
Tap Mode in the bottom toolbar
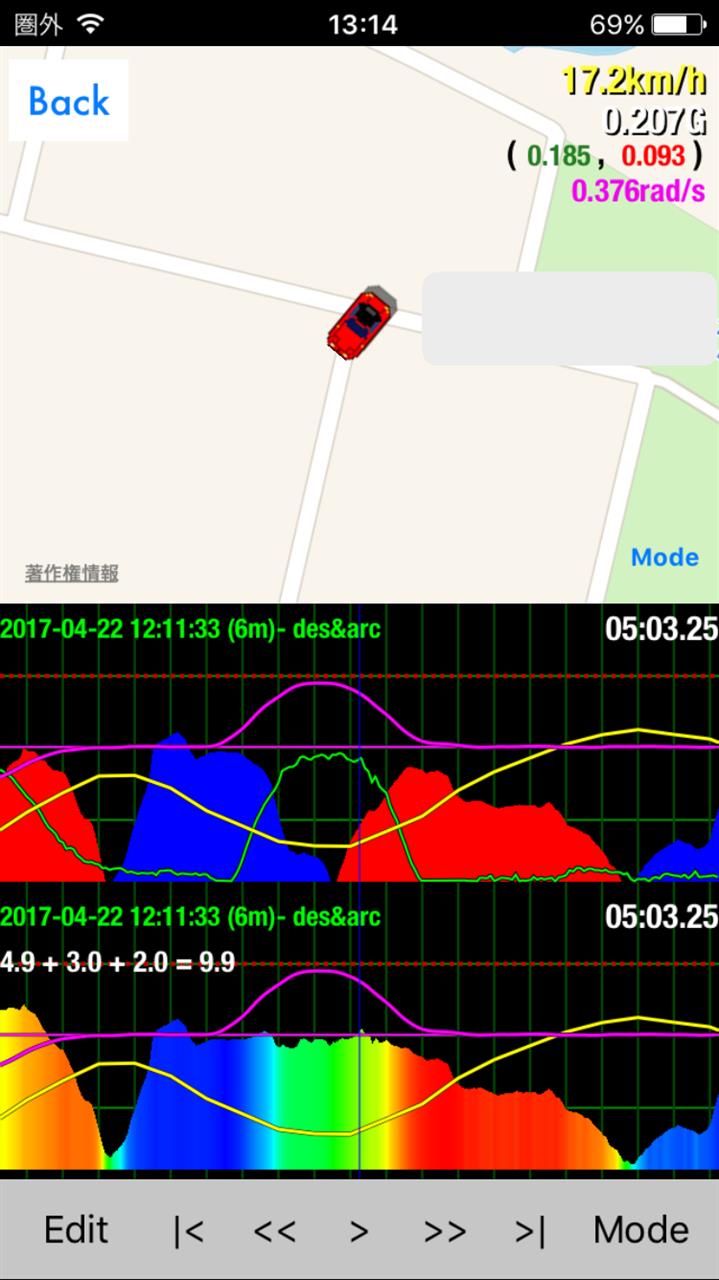point(641,1230)
